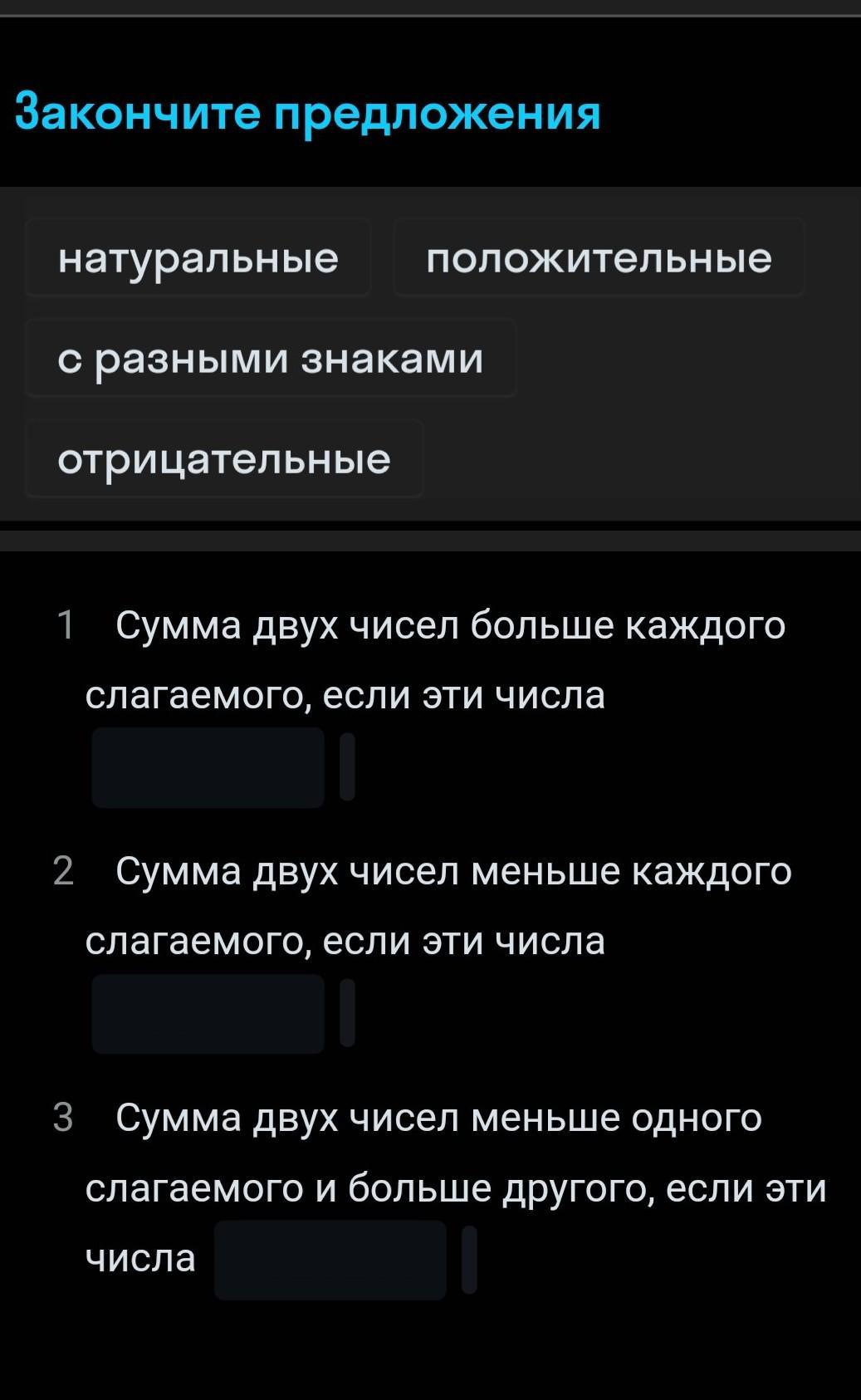
Task: Tap the blank field in sentence 1
Action: [x=208, y=767]
